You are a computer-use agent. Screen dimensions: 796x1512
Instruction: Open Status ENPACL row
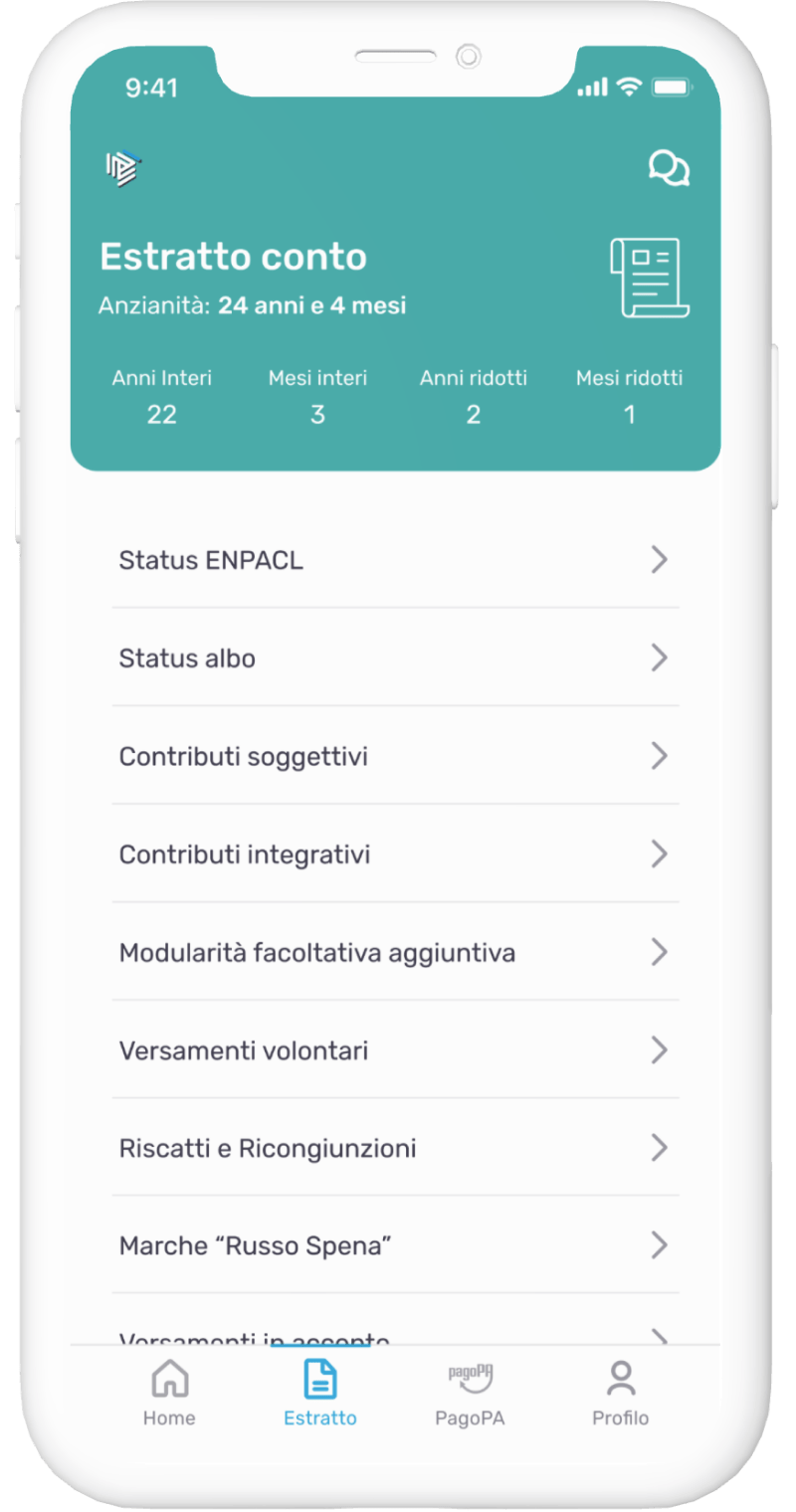tap(395, 560)
